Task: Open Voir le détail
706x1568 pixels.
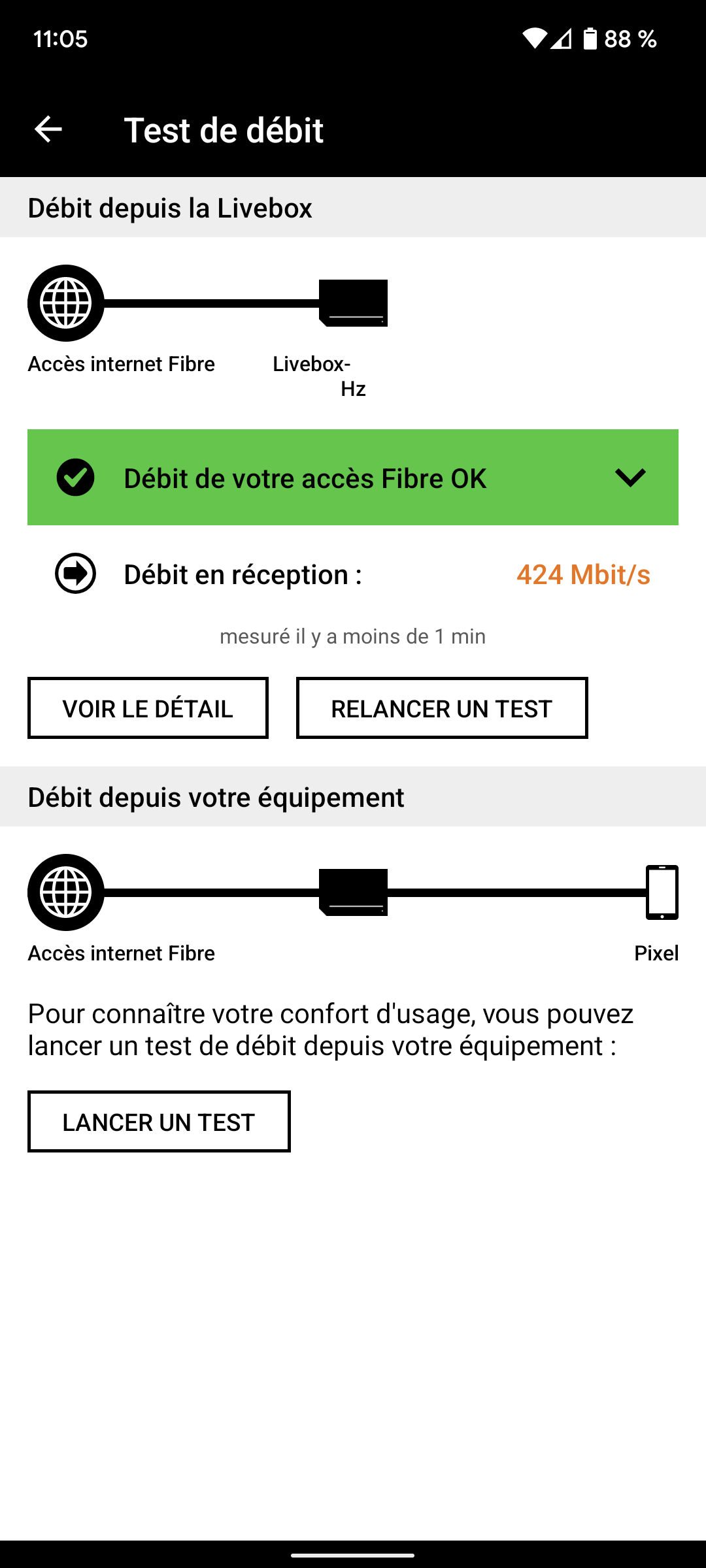Action: click(148, 708)
